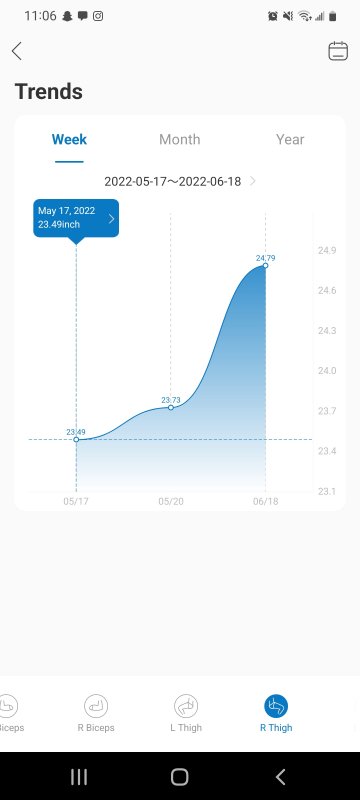Select the 23.73 data point on the chart
Screen dimensions: 360x800
tap(171, 407)
